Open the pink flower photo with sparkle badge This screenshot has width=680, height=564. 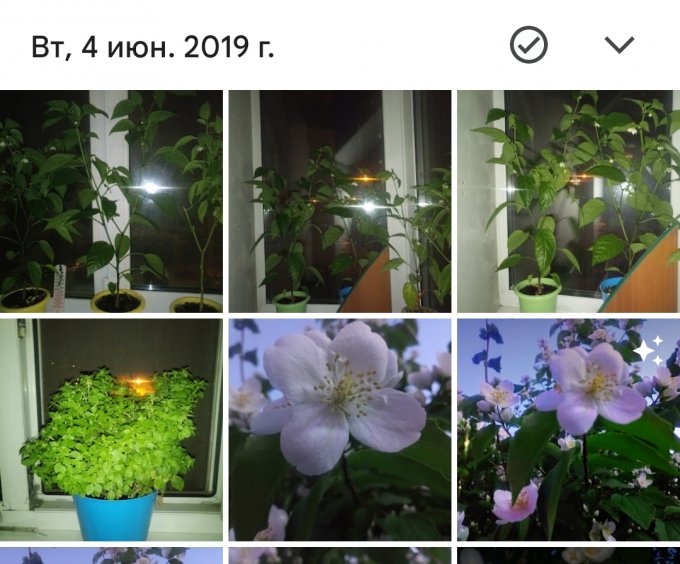click(x=568, y=429)
